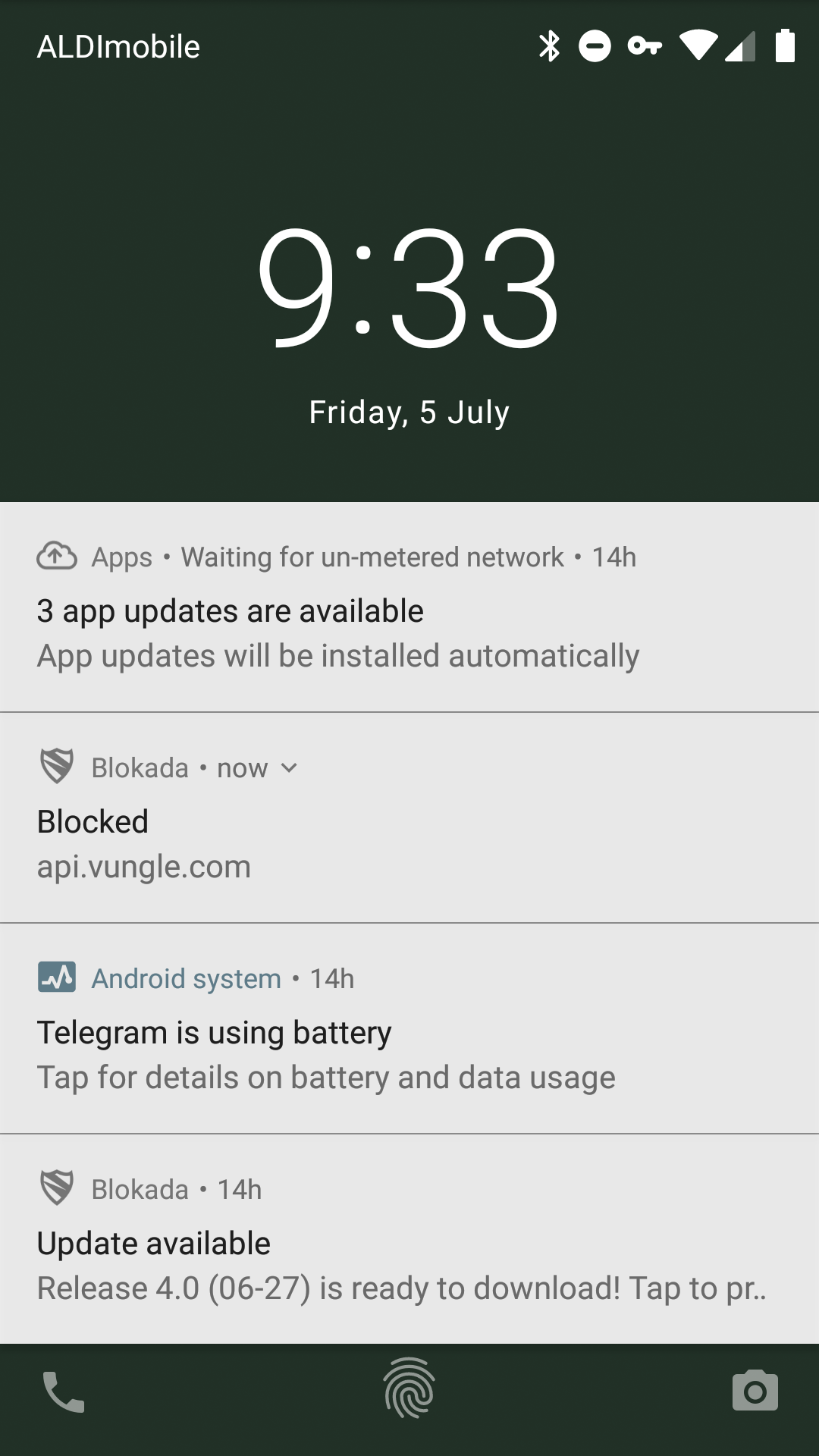819x1456 pixels.
Task: Open the Blokada Update available notification
Action: (x=409, y=1239)
